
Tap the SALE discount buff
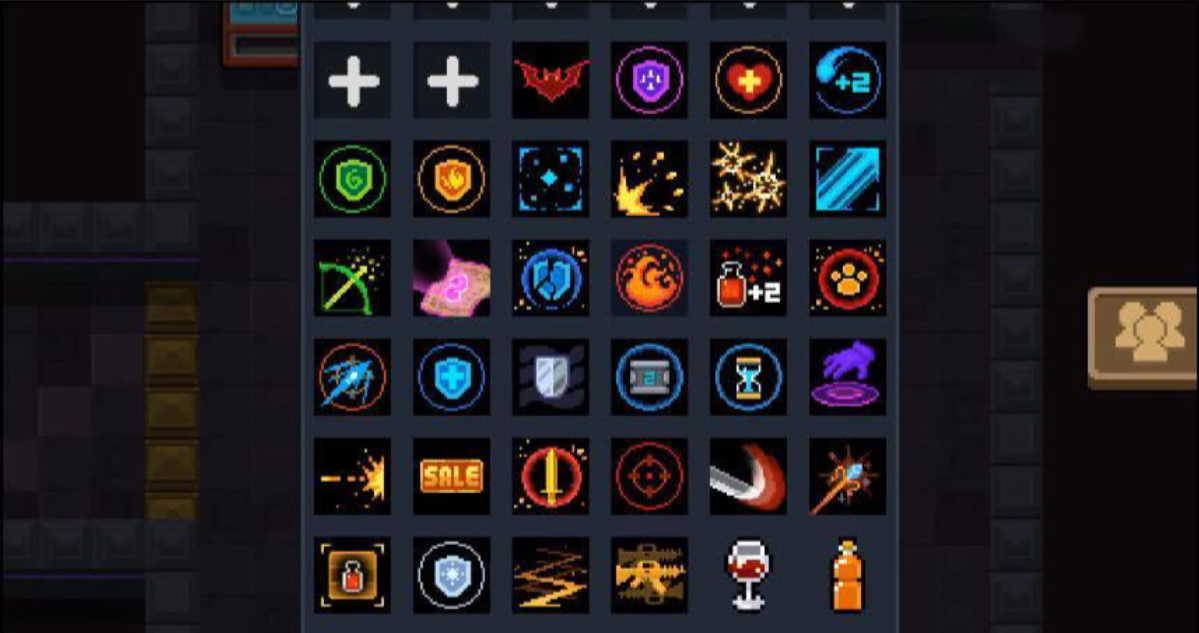point(451,476)
